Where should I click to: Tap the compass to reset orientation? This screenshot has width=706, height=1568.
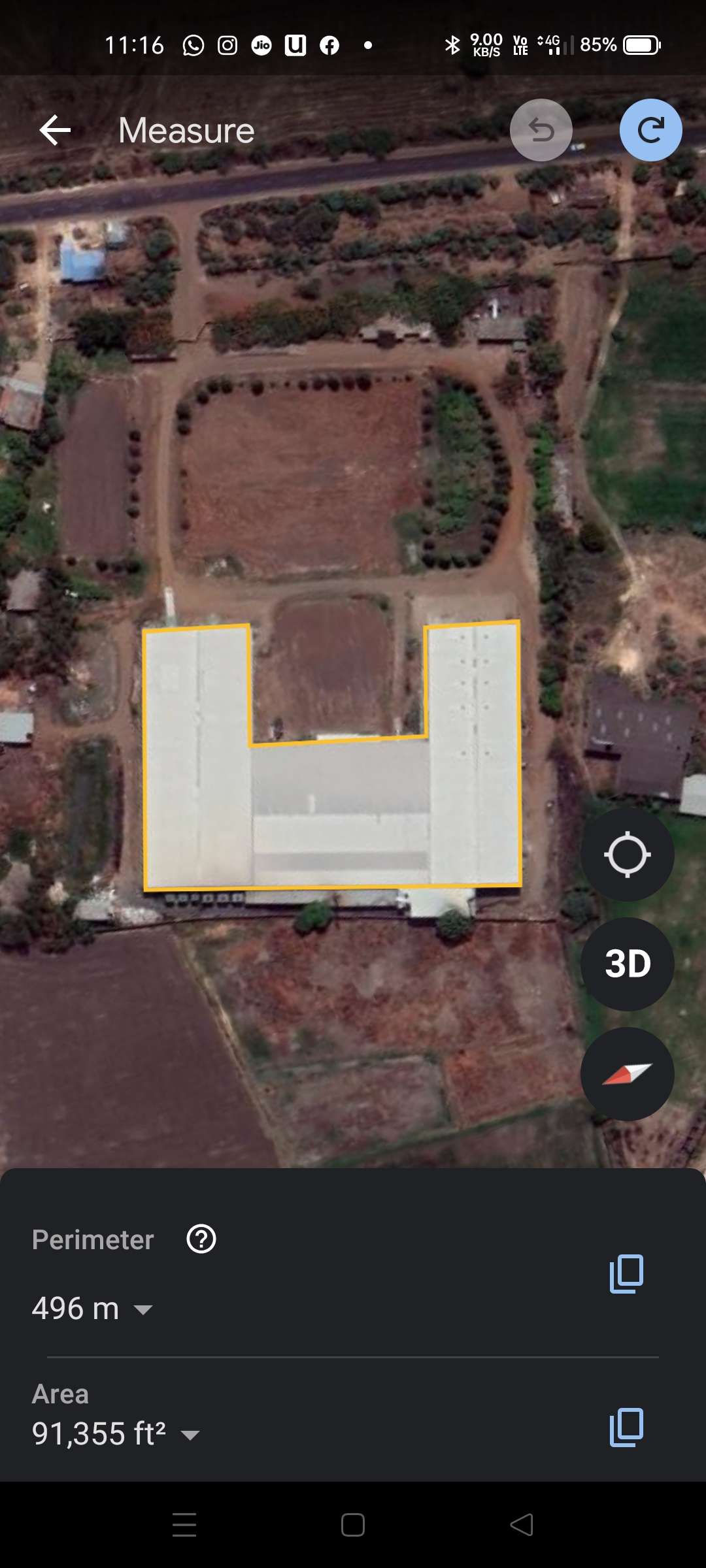(628, 1074)
